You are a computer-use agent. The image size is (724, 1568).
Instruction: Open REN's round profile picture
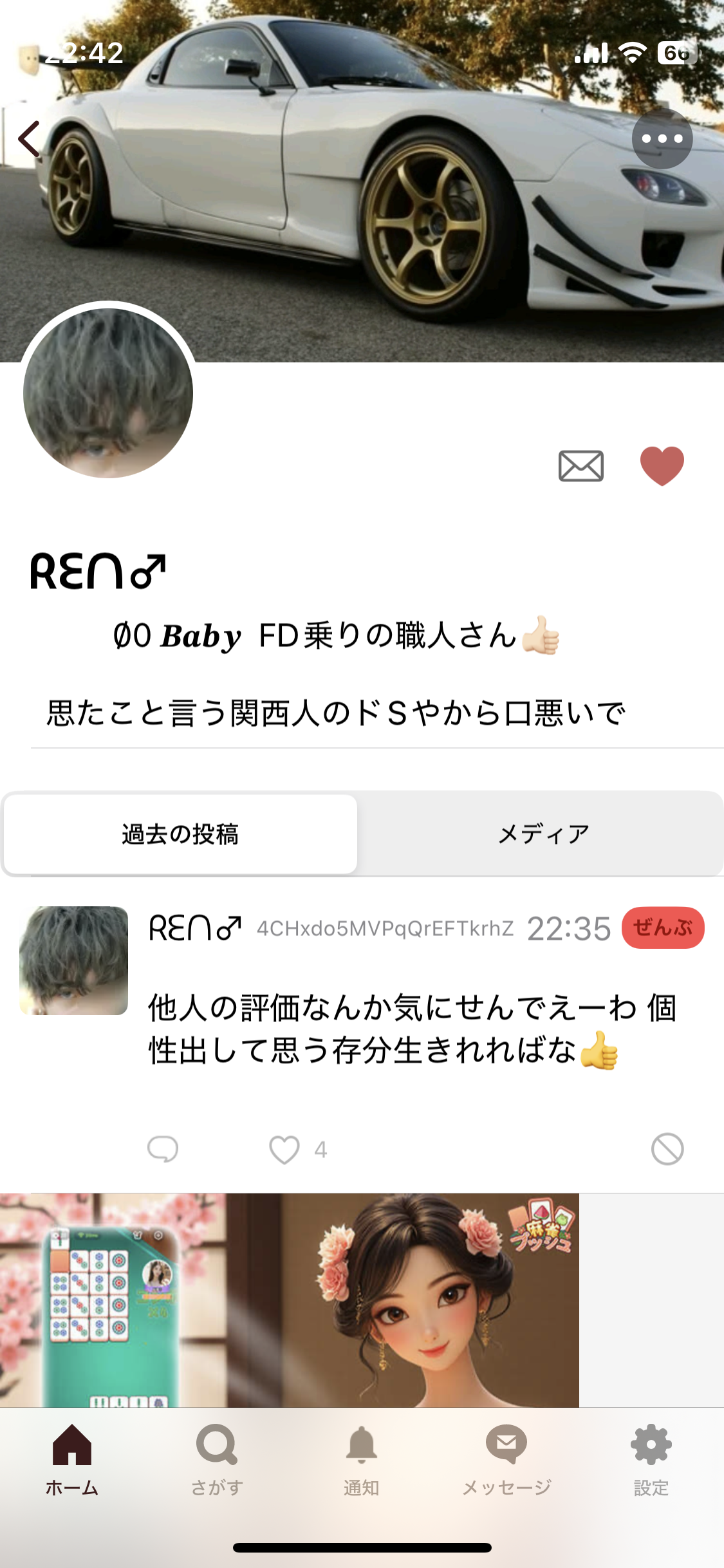(x=108, y=393)
